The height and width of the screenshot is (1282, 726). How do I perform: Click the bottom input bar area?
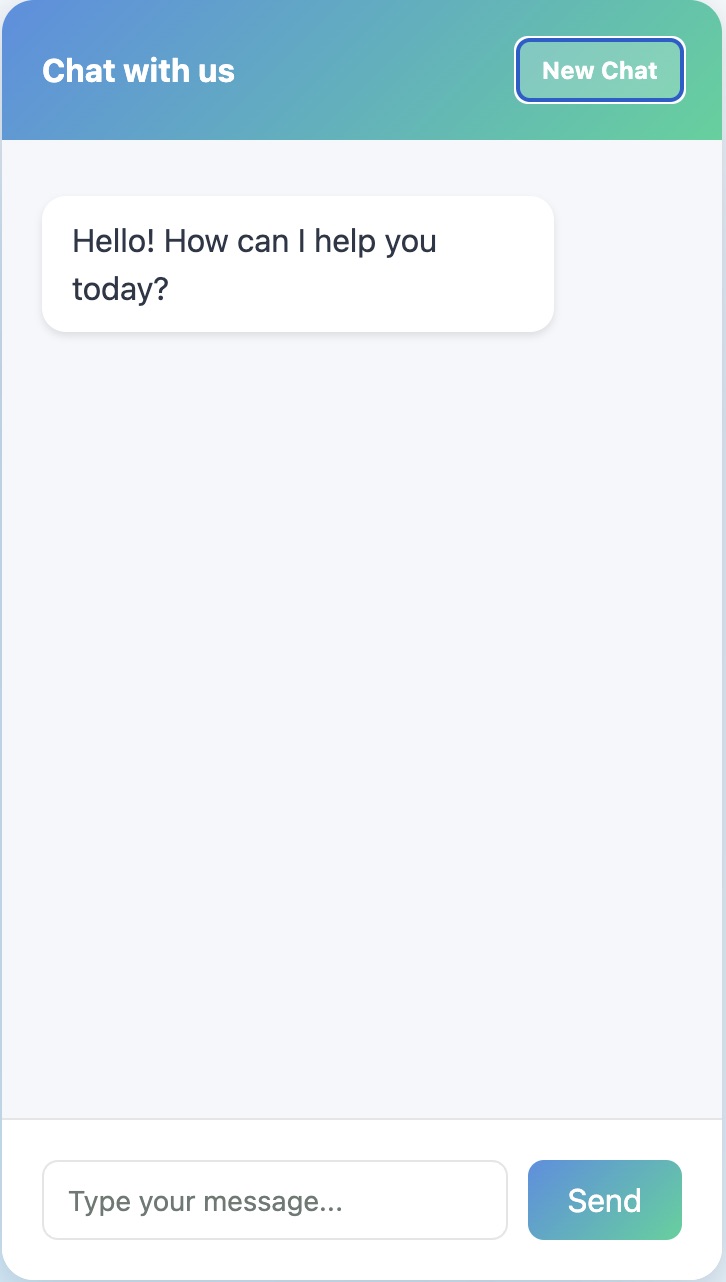click(363, 1200)
